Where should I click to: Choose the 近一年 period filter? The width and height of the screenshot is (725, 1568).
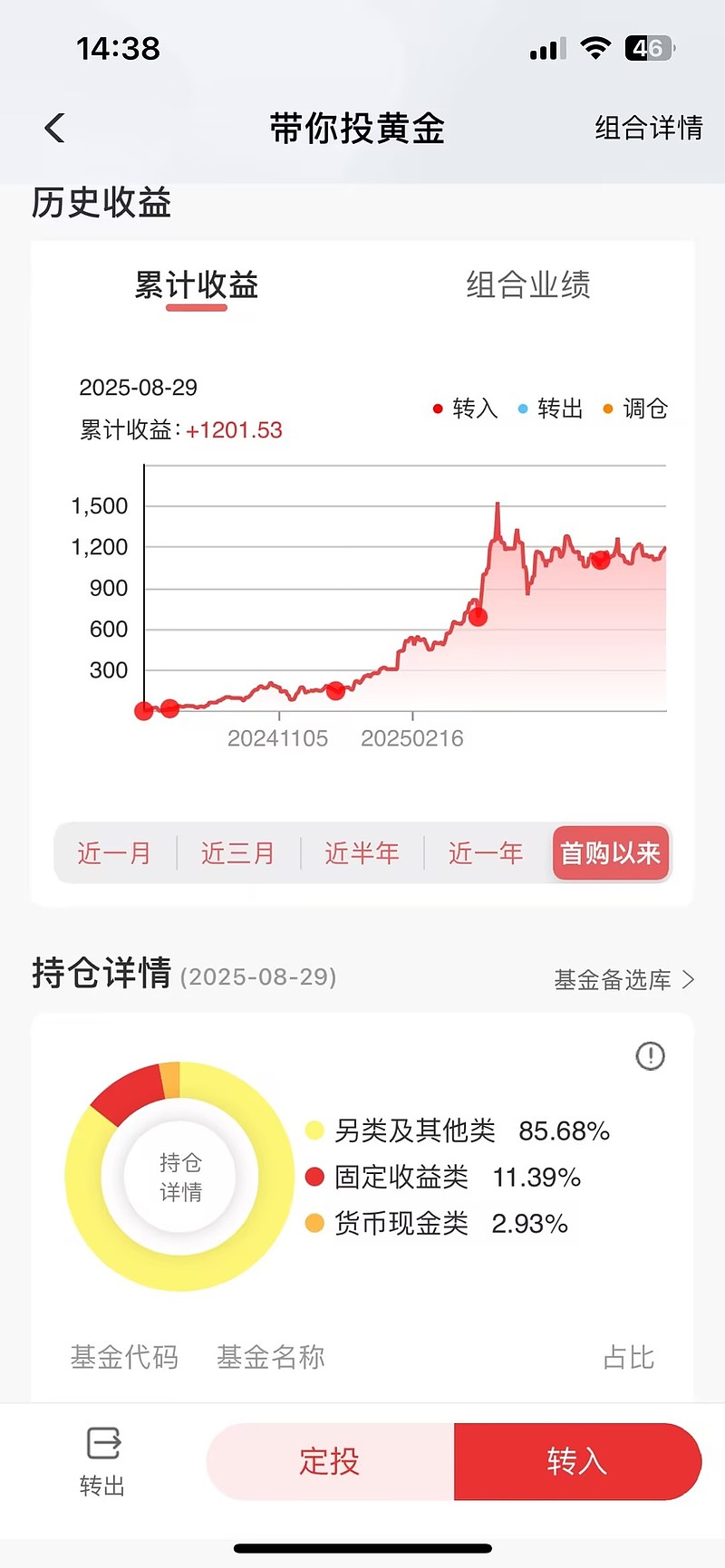(486, 852)
